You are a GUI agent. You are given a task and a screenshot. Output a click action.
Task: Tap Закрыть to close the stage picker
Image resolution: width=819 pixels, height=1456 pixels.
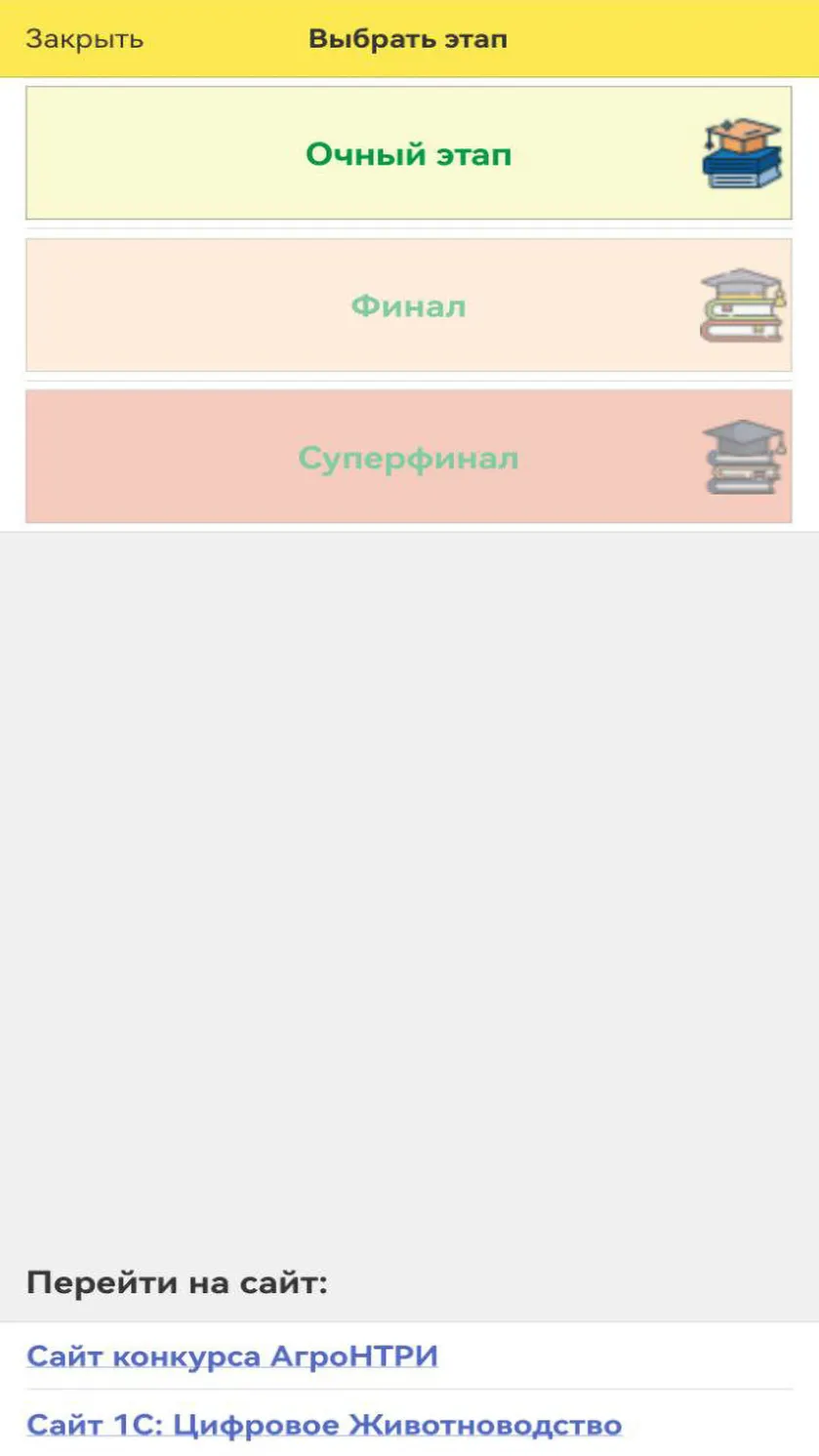coord(85,39)
